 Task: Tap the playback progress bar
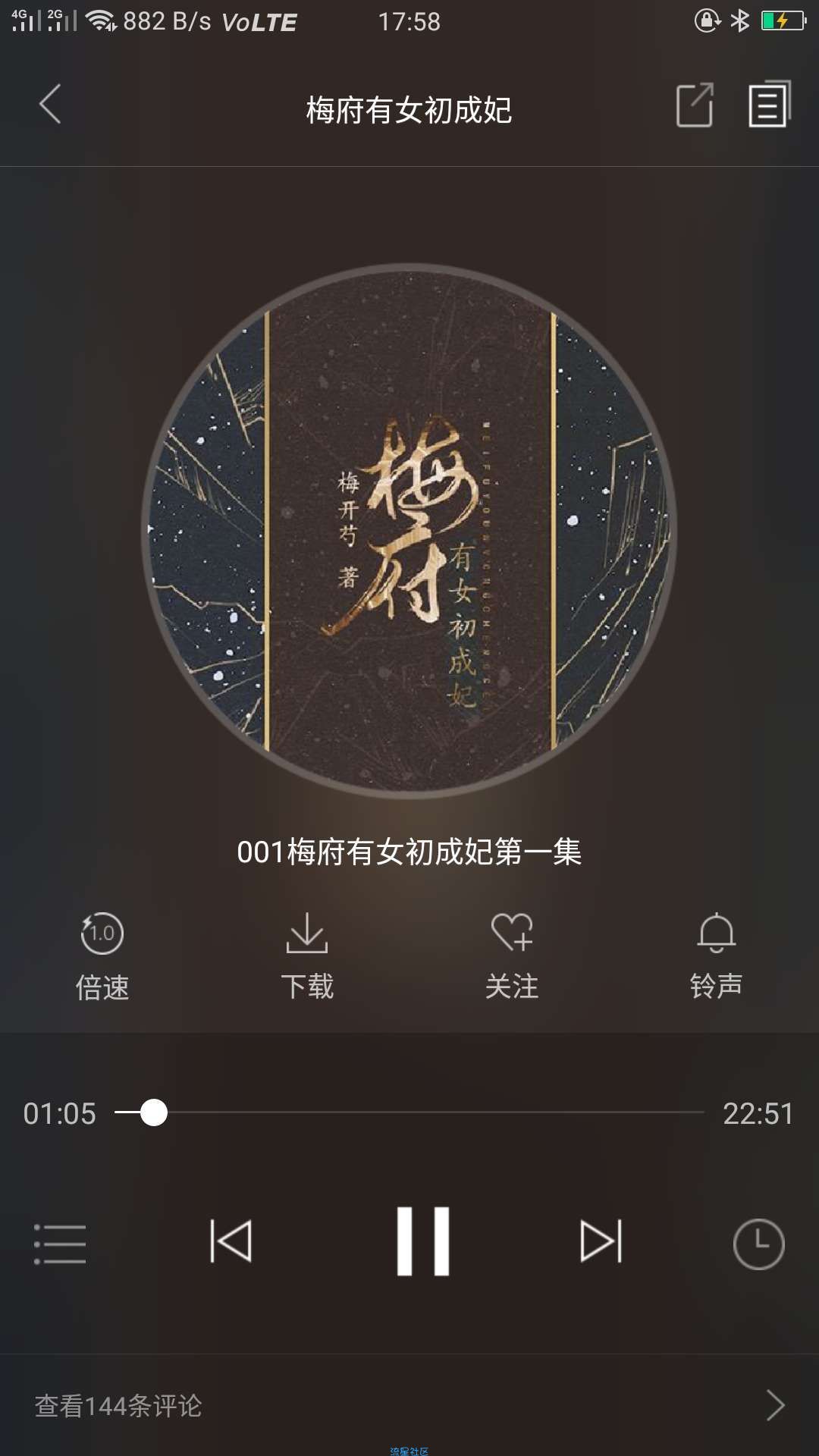pyautogui.click(x=409, y=1112)
